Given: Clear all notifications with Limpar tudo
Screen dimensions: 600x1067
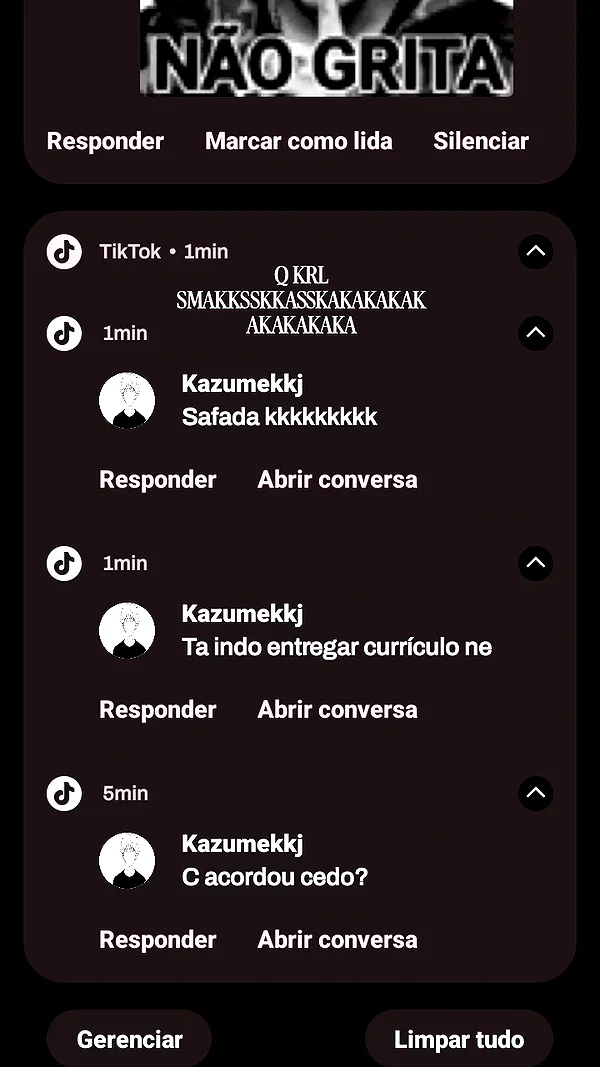Looking at the screenshot, I should click(459, 1039).
